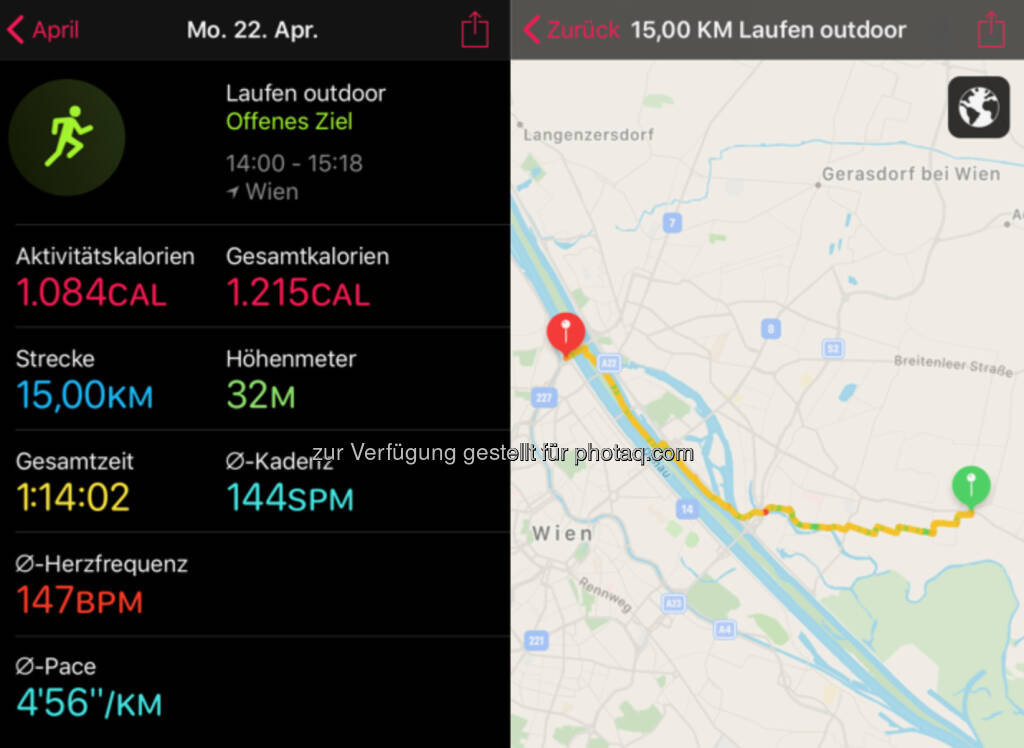The image size is (1024, 748).
Task: Go back to the April overview
Action: coord(43,30)
